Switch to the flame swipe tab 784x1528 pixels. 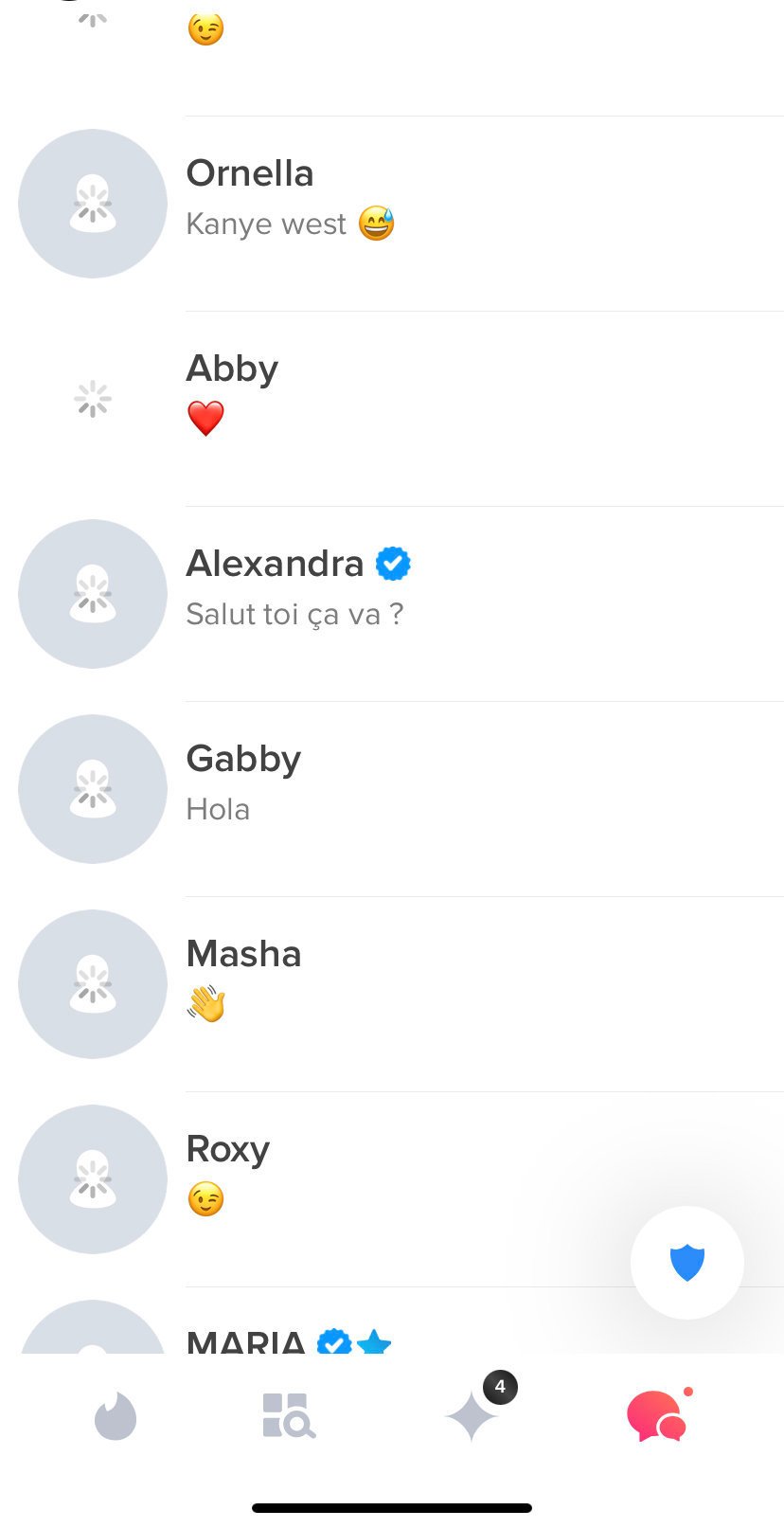pyautogui.click(x=116, y=1416)
